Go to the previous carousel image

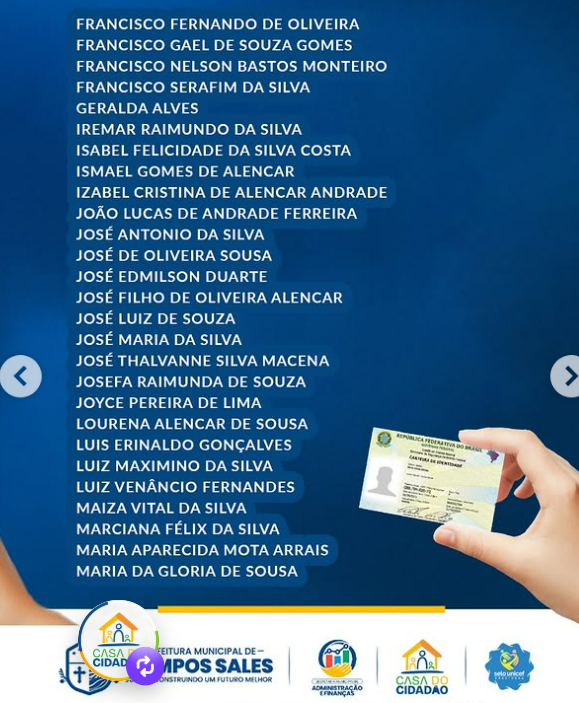[x=21, y=377]
